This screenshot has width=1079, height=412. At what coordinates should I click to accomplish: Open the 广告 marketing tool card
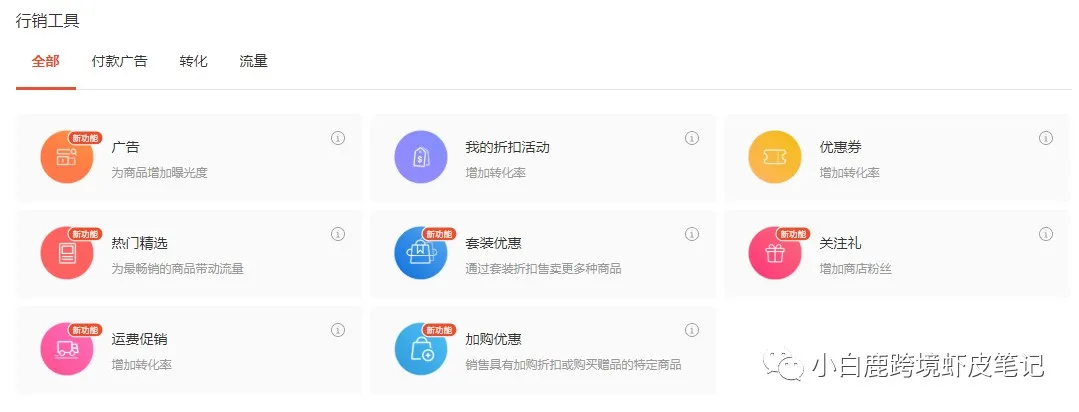coord(189,158)
